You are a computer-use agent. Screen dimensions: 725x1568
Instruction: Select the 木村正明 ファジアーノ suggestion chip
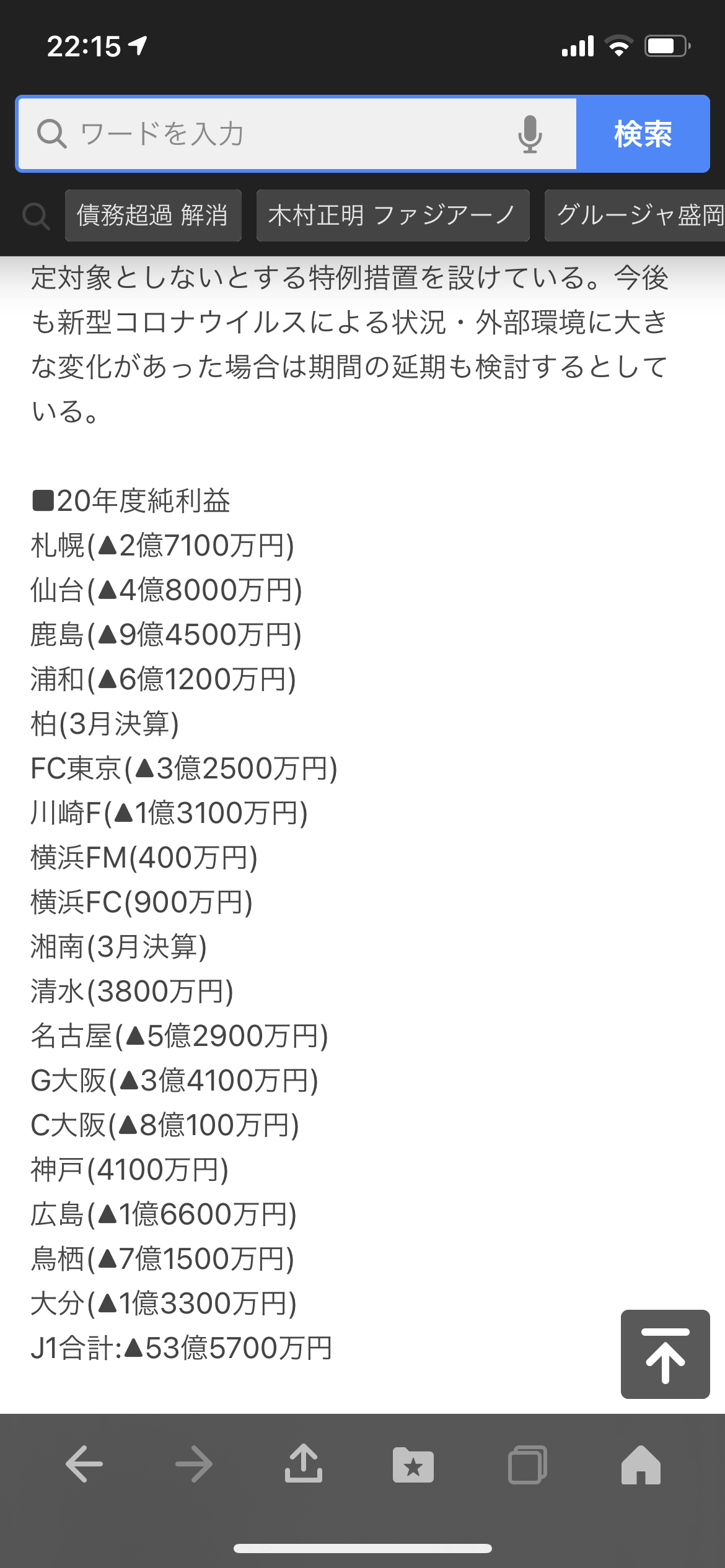pyautogui.click(x=392, y=216)
